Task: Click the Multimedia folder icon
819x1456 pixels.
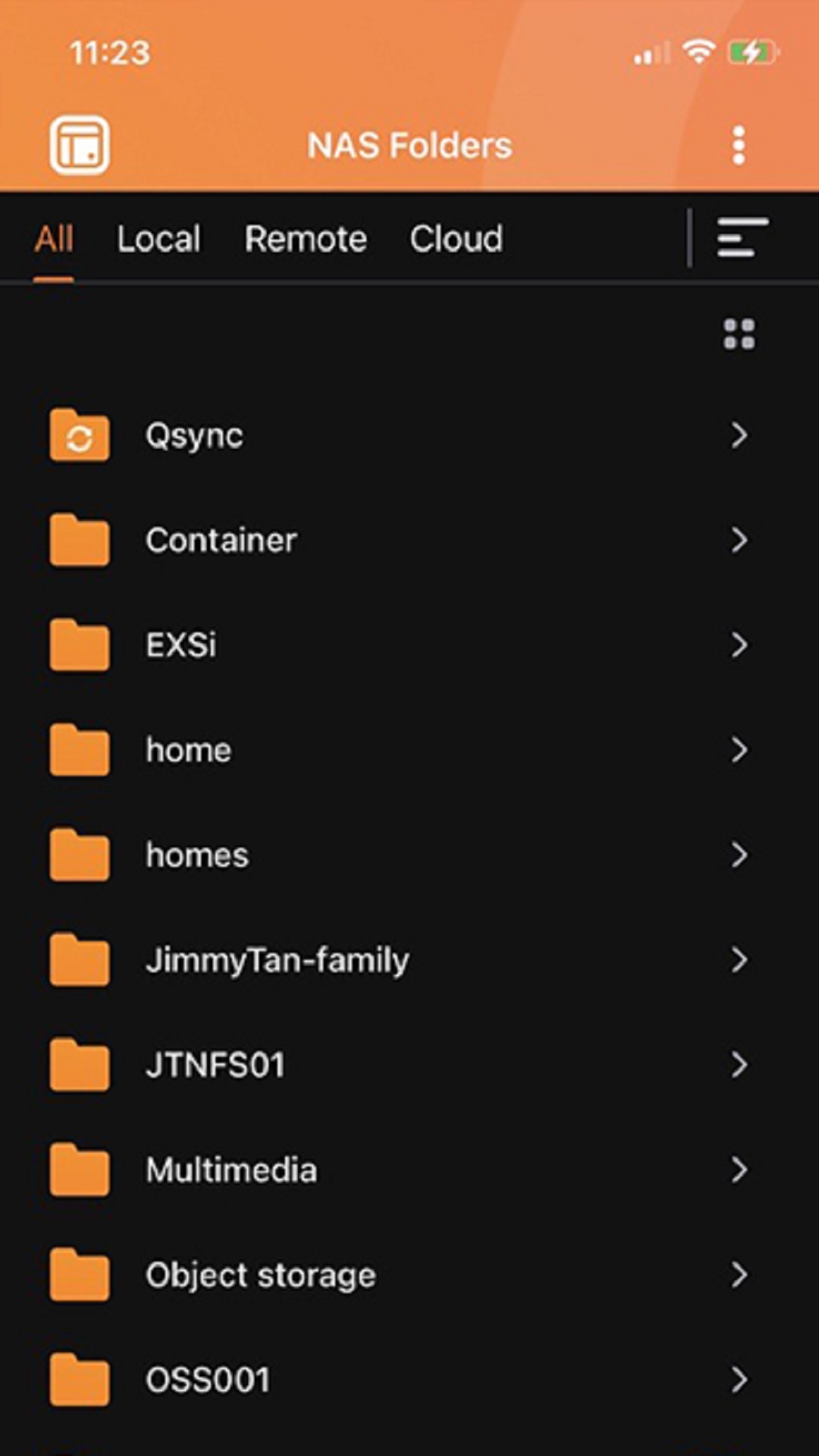Action: (80, 1169)
